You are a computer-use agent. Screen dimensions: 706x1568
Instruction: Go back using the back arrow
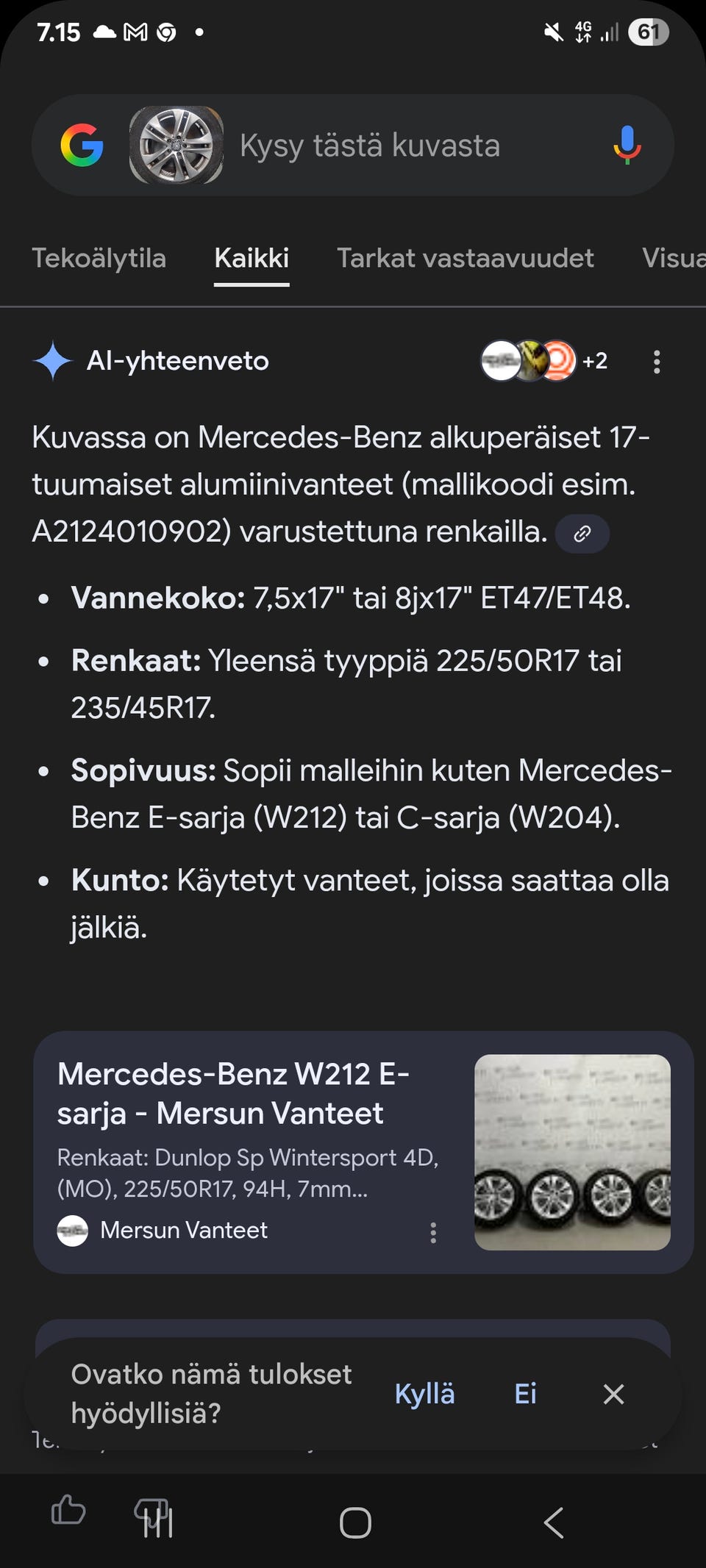pos(552,1522)
